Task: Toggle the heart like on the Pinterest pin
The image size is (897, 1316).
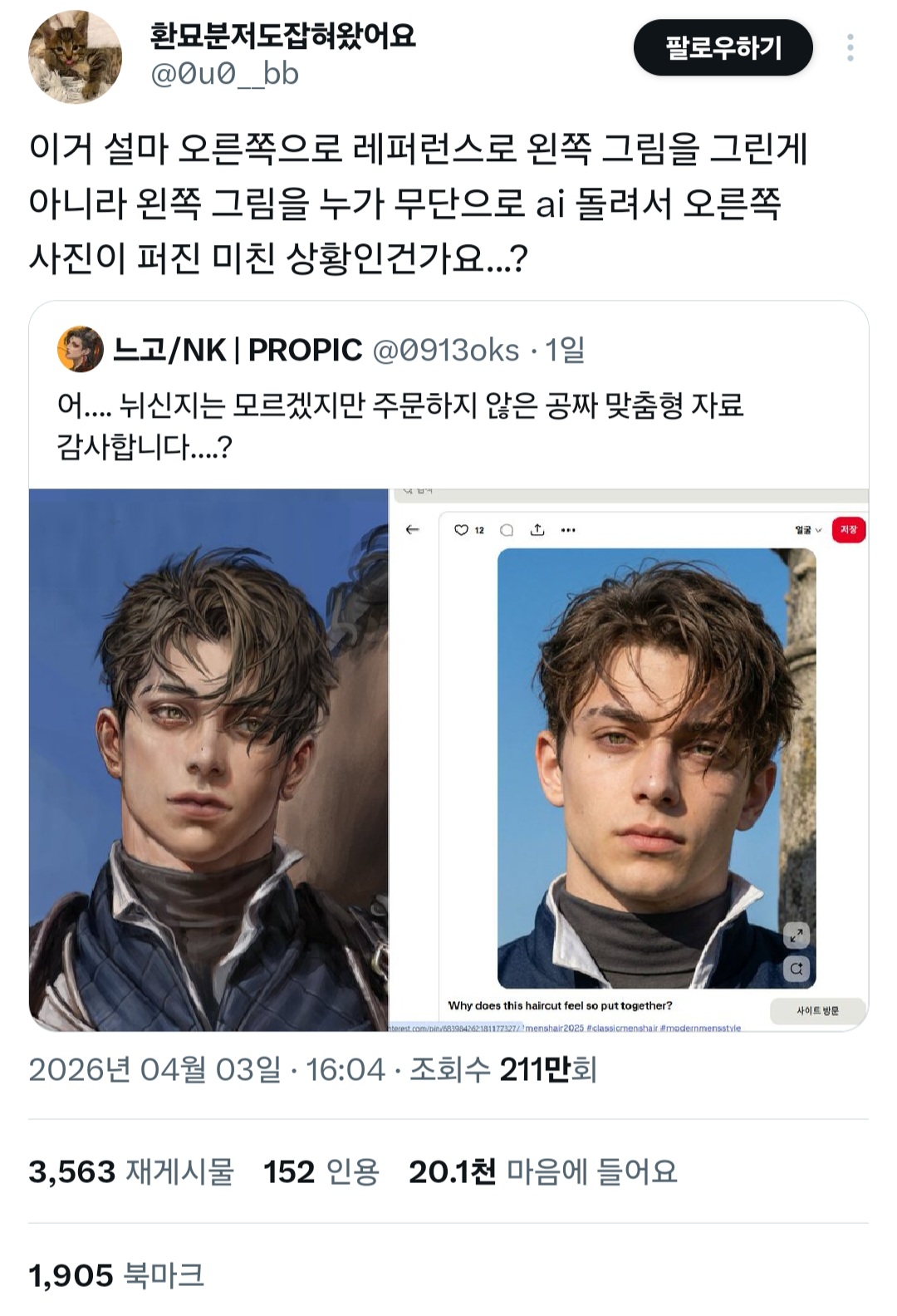Action: (x=461, y=529)
